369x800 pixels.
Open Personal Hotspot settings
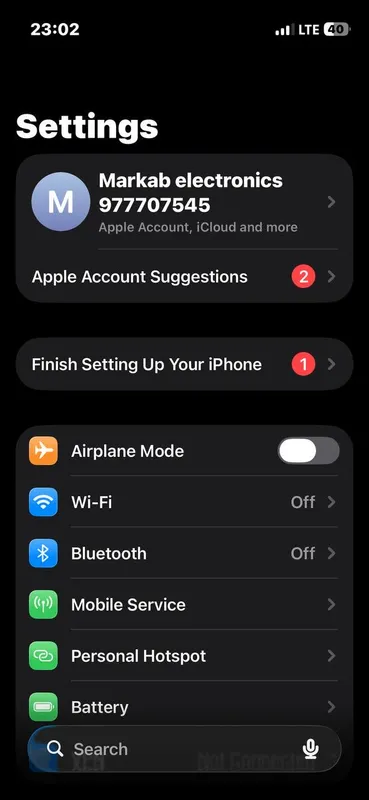pyautogui.click(x=184, y=656)
